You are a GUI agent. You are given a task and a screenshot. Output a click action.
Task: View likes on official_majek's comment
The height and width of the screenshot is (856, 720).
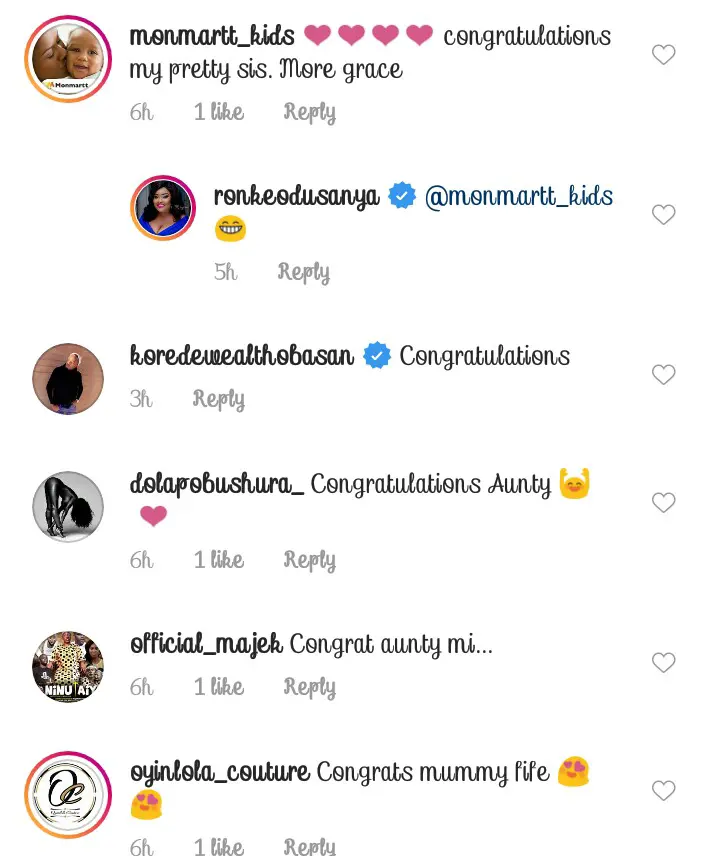tap(219, 687)
